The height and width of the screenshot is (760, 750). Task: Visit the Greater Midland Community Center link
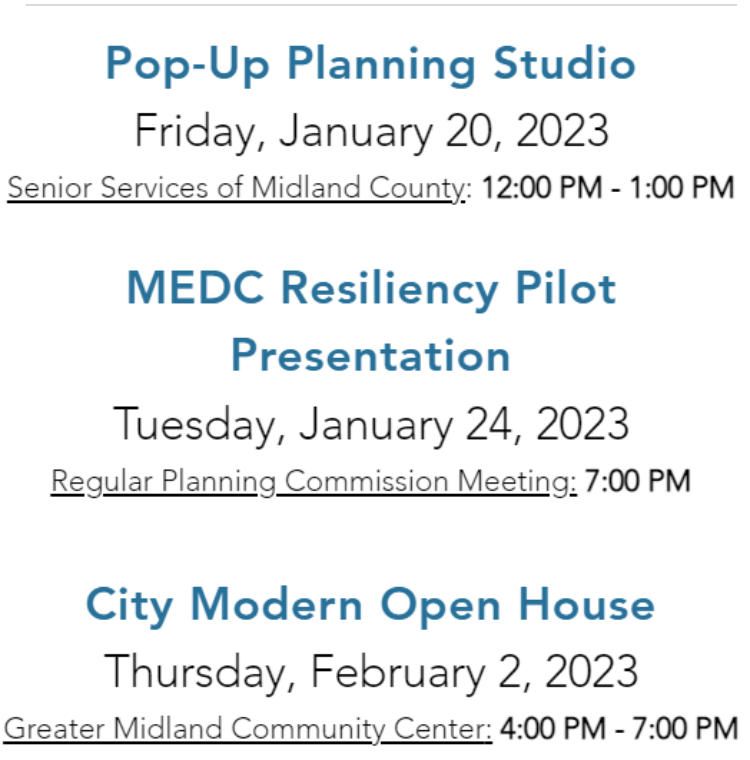(x=247, y=728)
